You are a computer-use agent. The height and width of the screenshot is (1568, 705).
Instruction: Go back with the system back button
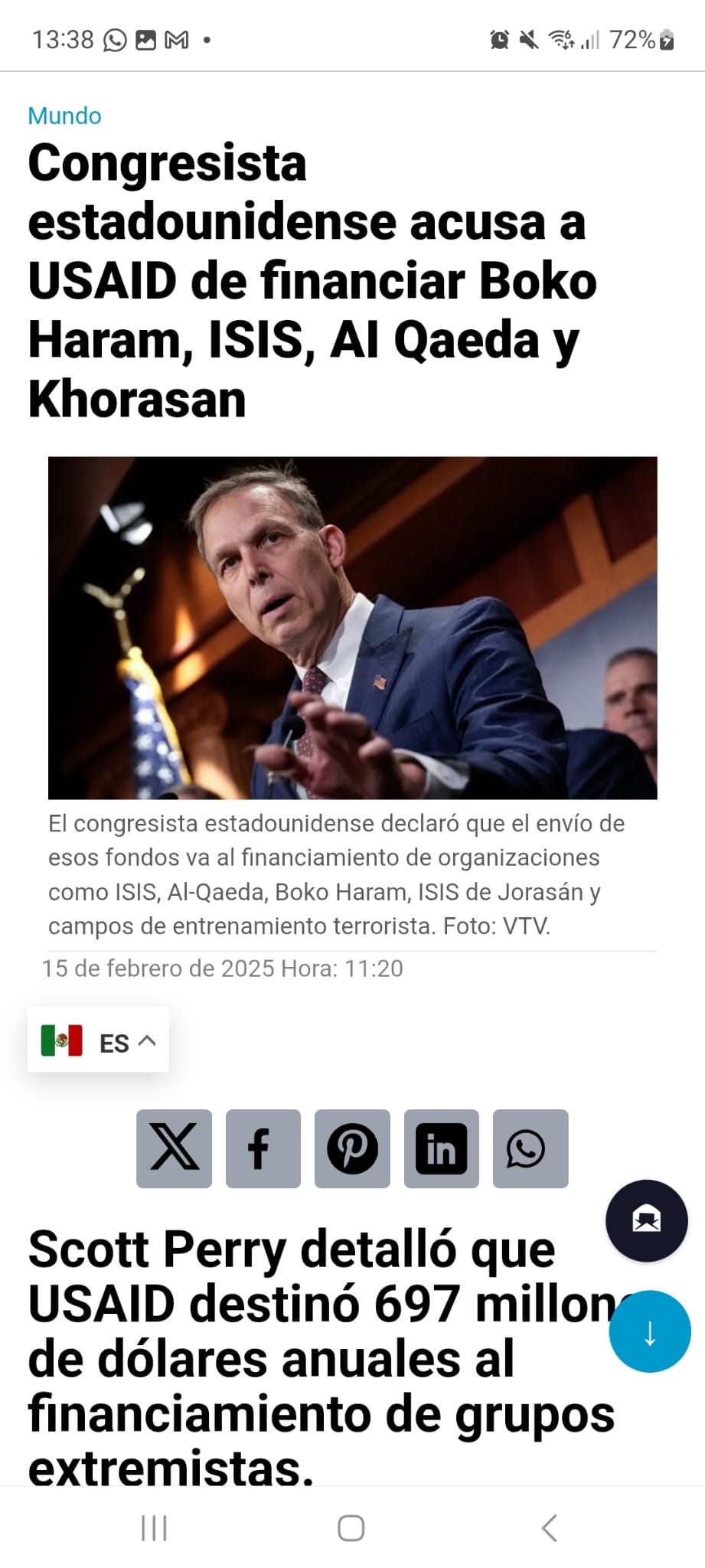(x=549, y=1528)
